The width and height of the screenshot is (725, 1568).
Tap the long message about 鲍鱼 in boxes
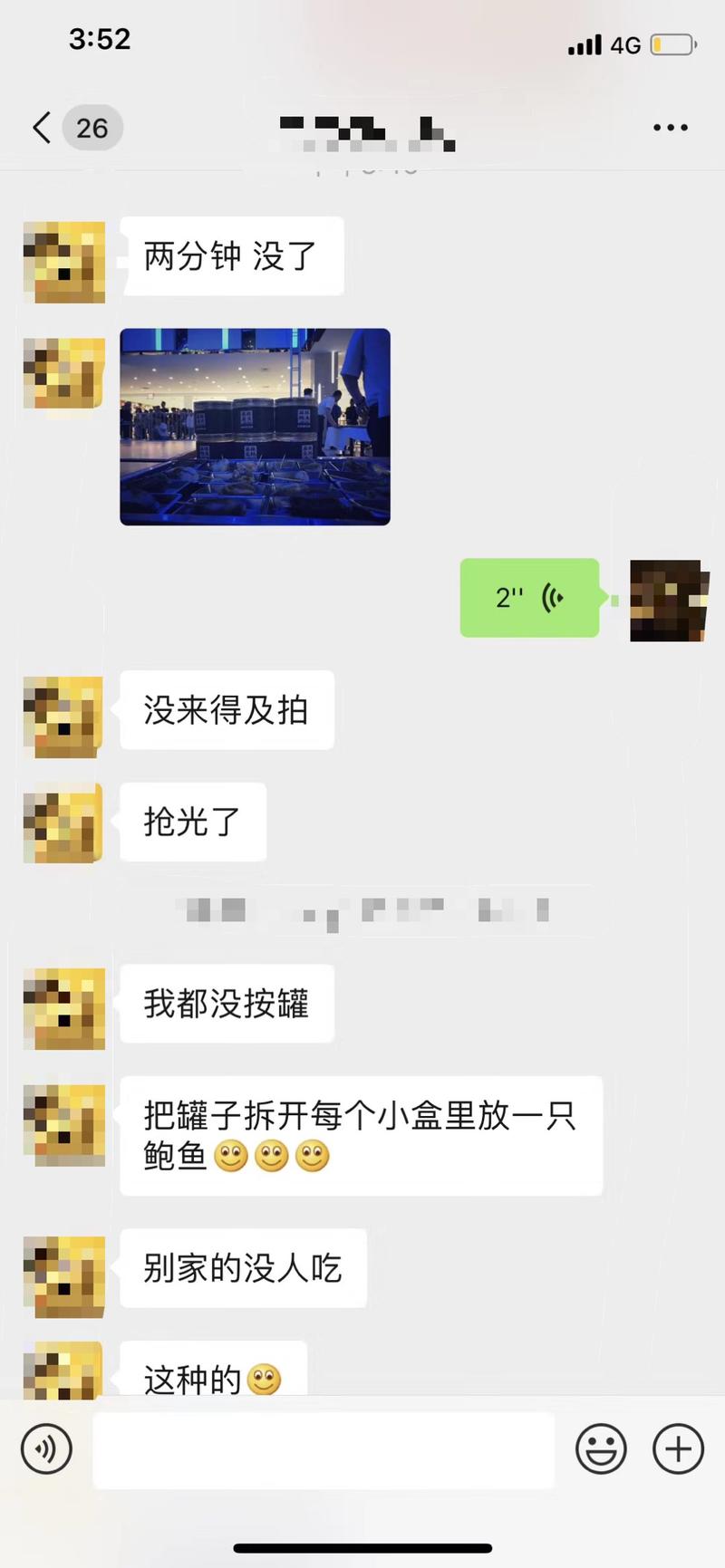tap(360, 1135)
